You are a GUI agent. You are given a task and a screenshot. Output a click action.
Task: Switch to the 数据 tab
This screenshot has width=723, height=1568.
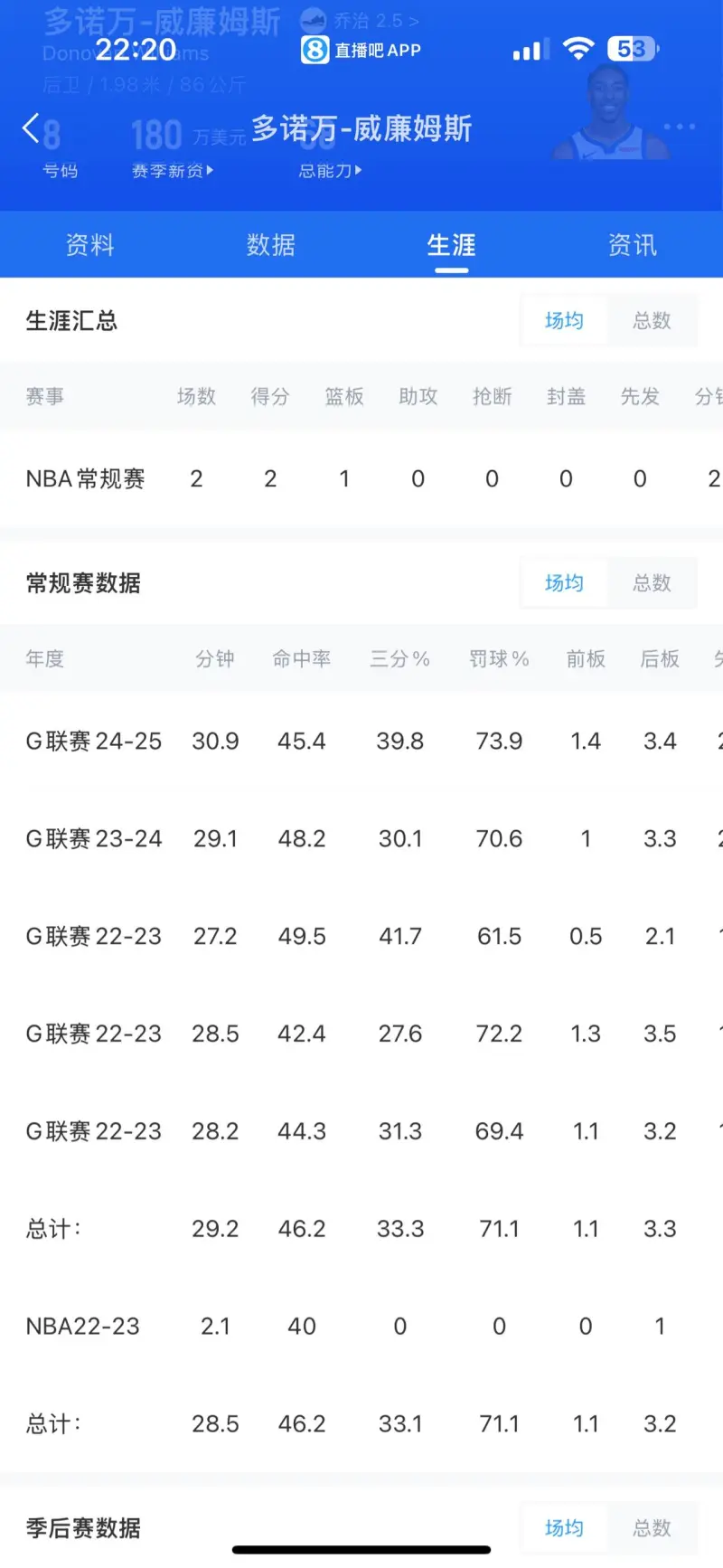(271, 245)
